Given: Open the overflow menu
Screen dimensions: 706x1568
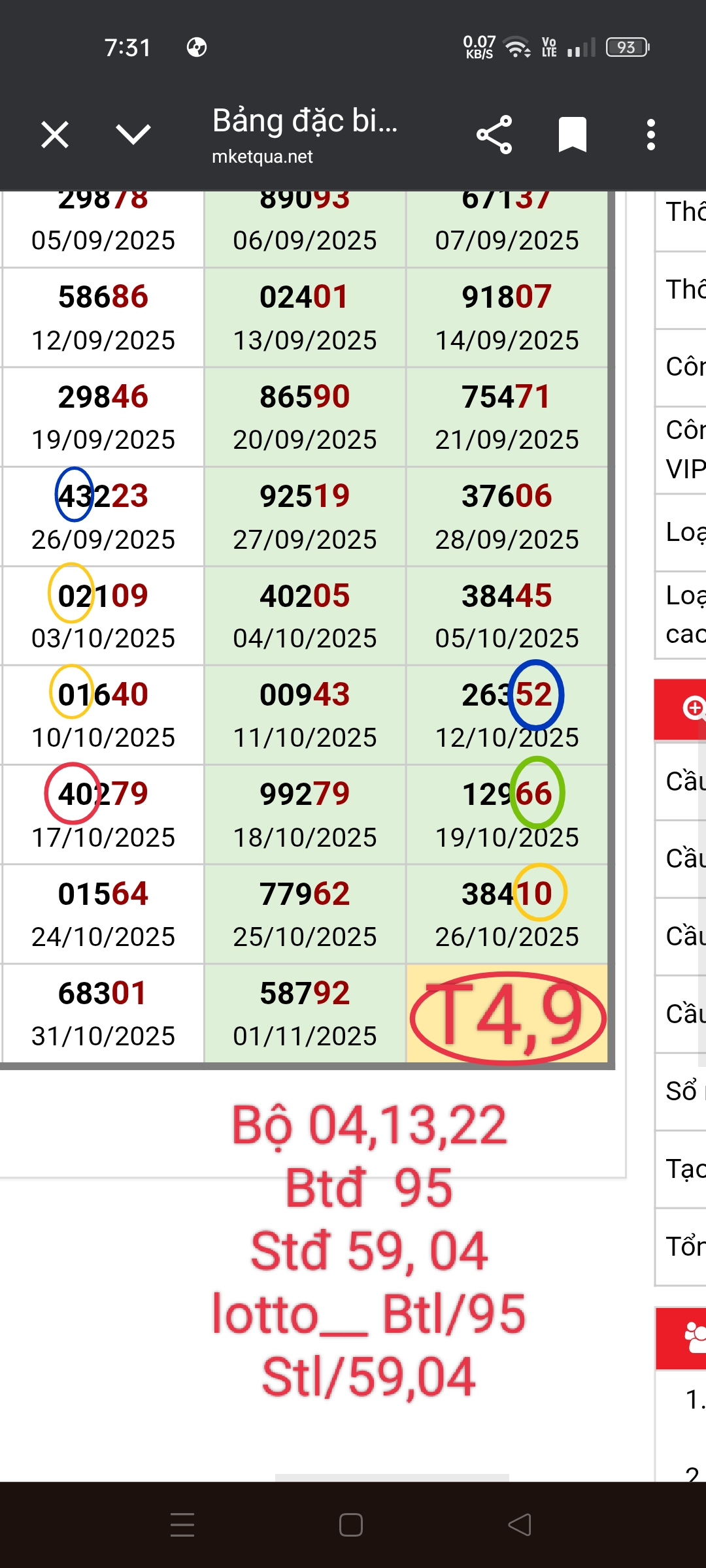Looking at the screenshot, I should pos(650,135).
